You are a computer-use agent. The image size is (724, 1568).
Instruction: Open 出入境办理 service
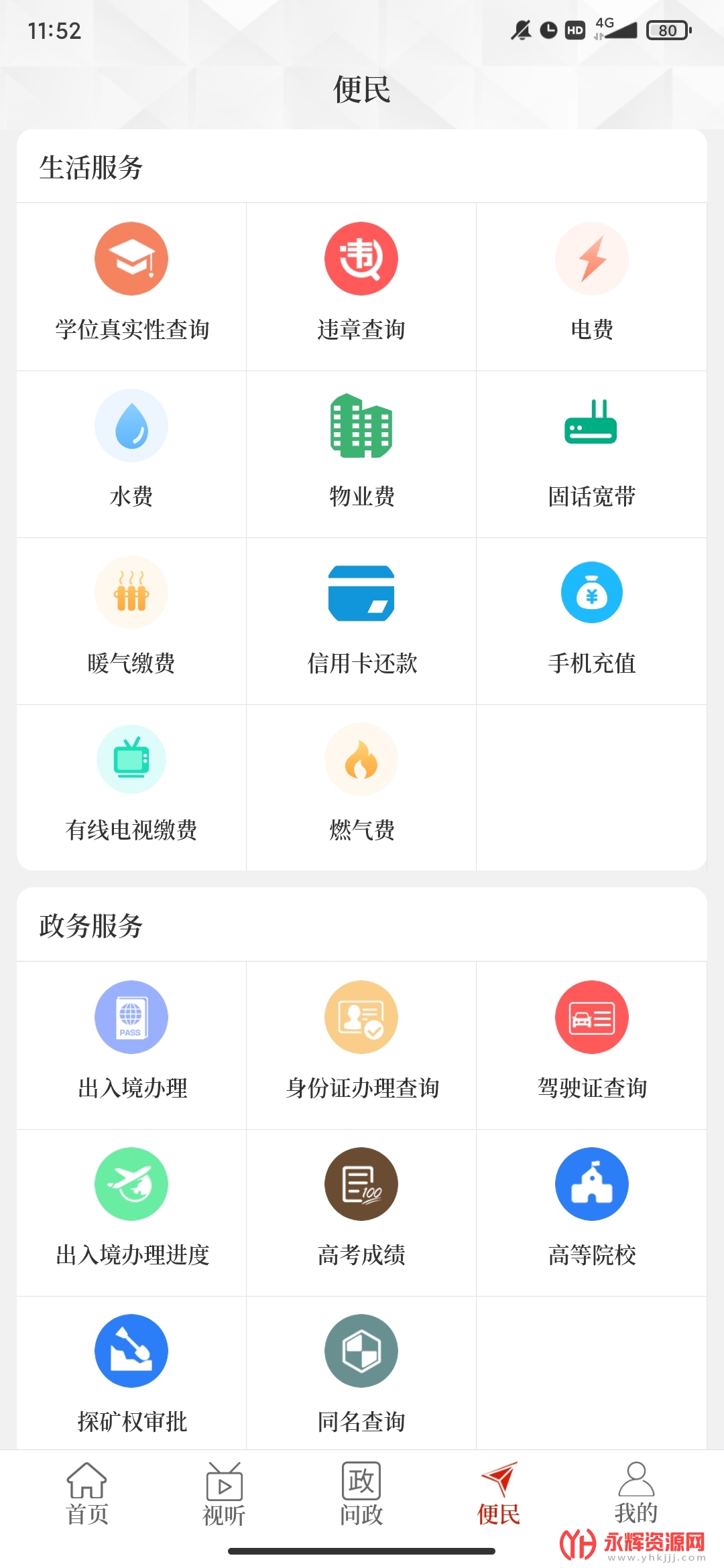(x=131, y=1045)
